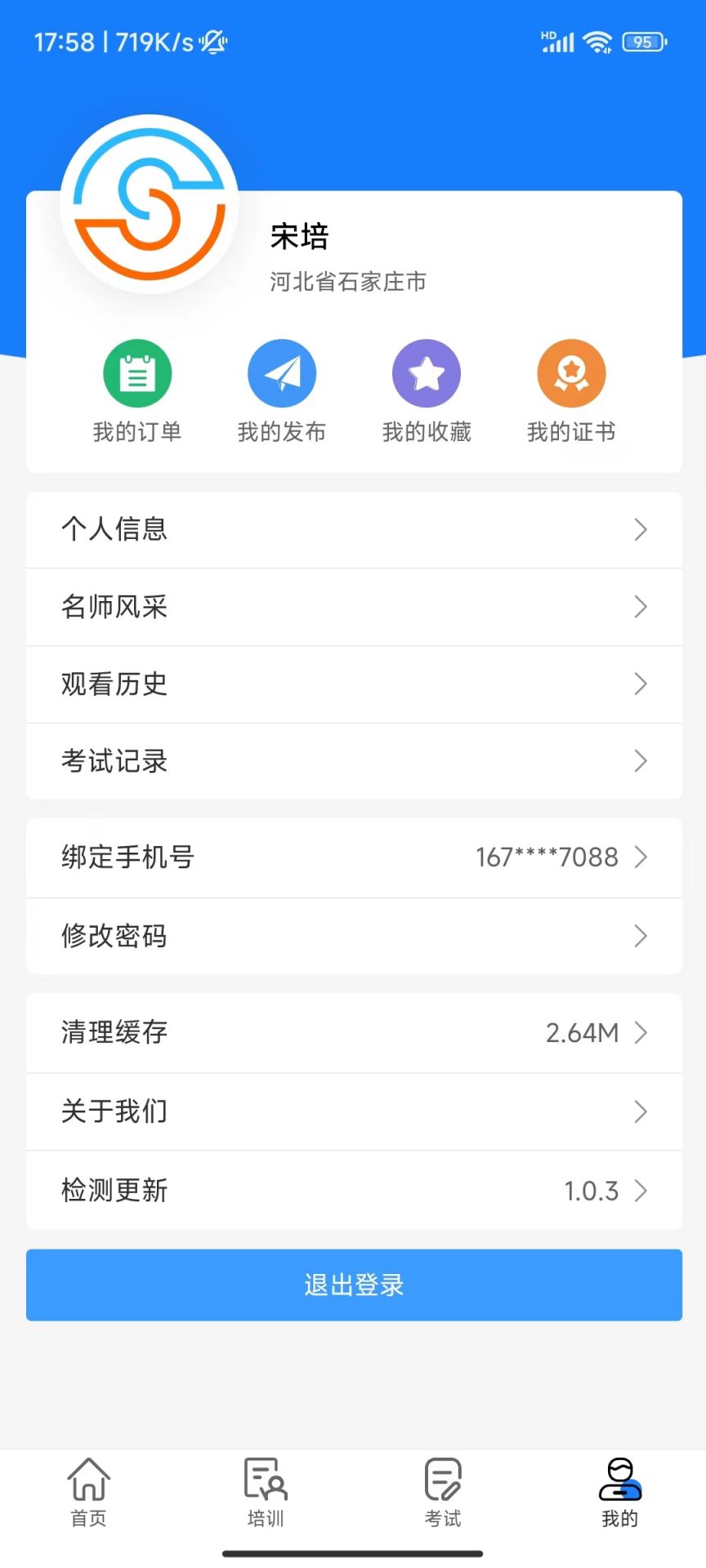Tap the 退出登录 logout button
706x1568 pixels.
coord(353,1285)
